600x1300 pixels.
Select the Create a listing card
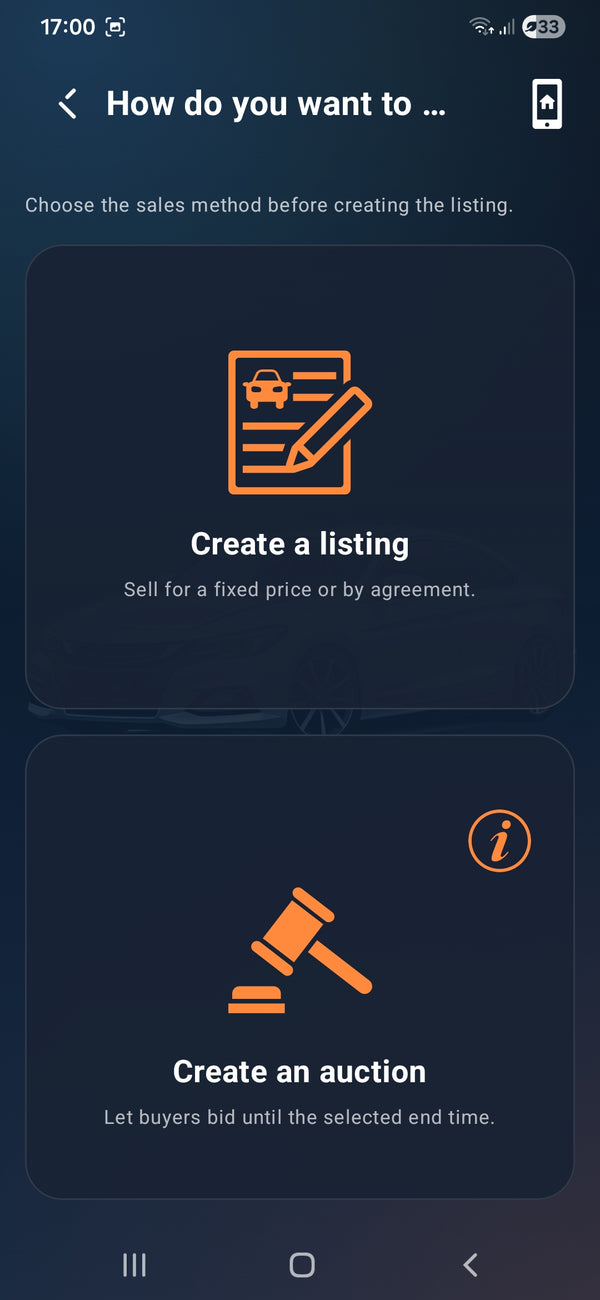(x=300, y=477)
